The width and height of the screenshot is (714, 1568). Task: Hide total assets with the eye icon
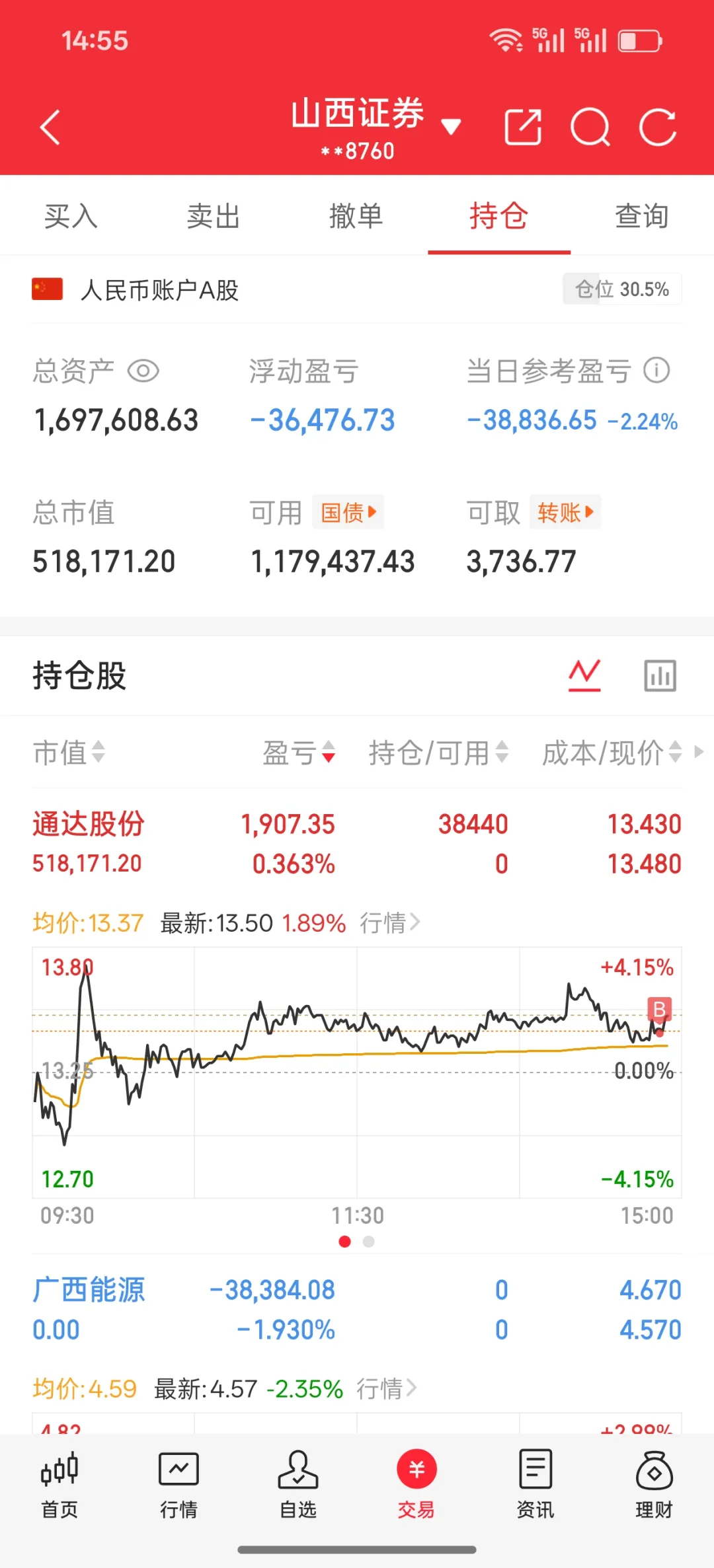coord(143,371)
